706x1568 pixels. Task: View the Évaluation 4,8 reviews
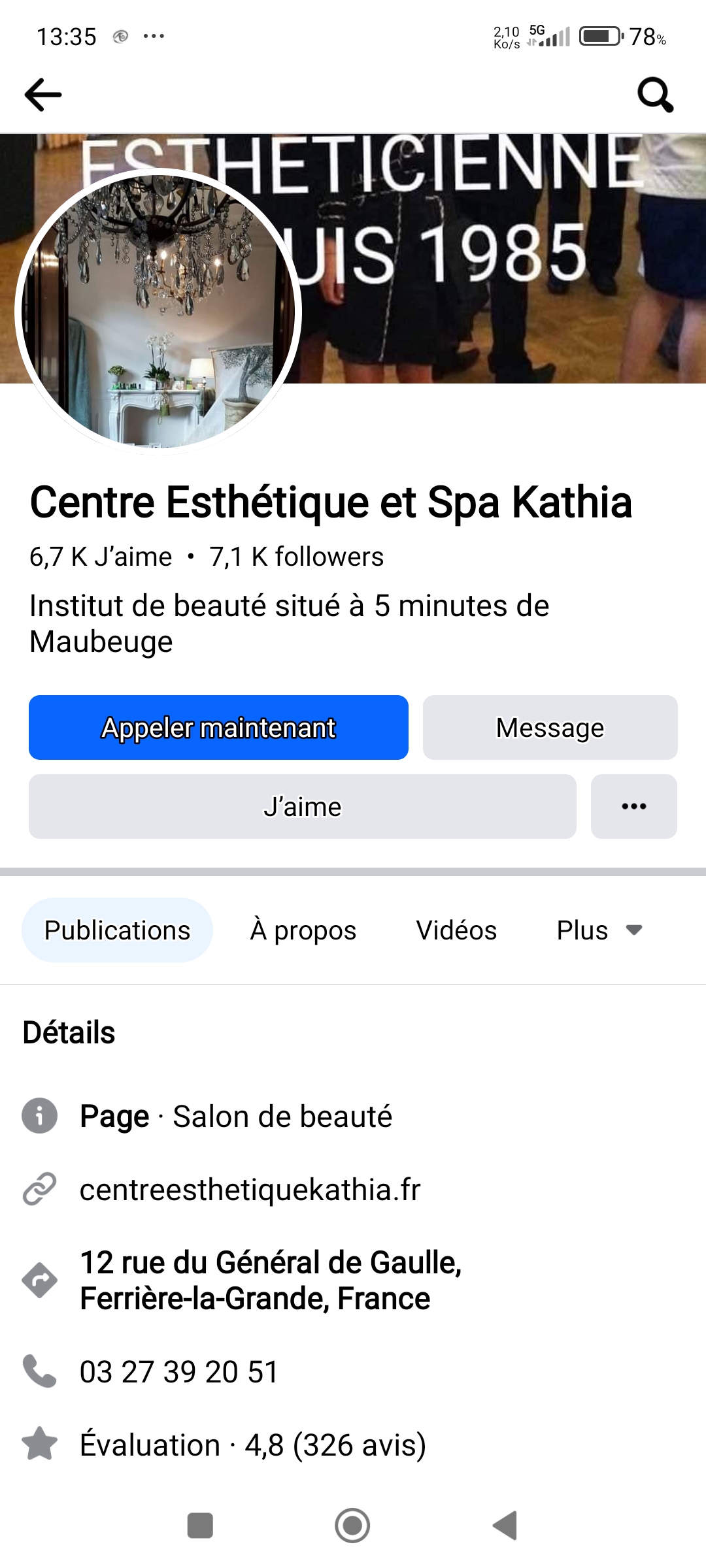253,1445
